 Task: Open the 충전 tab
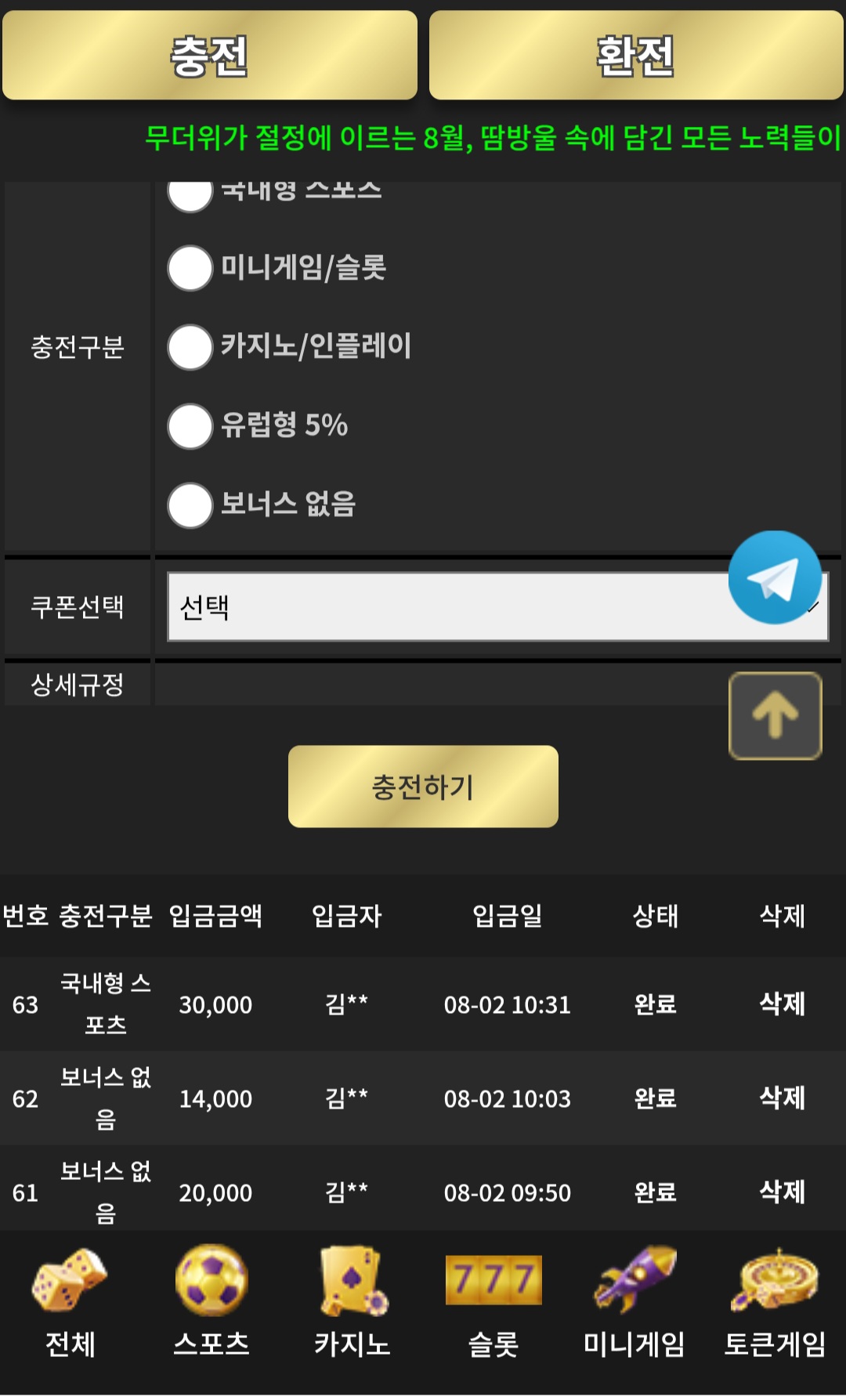tap(210, 55)
